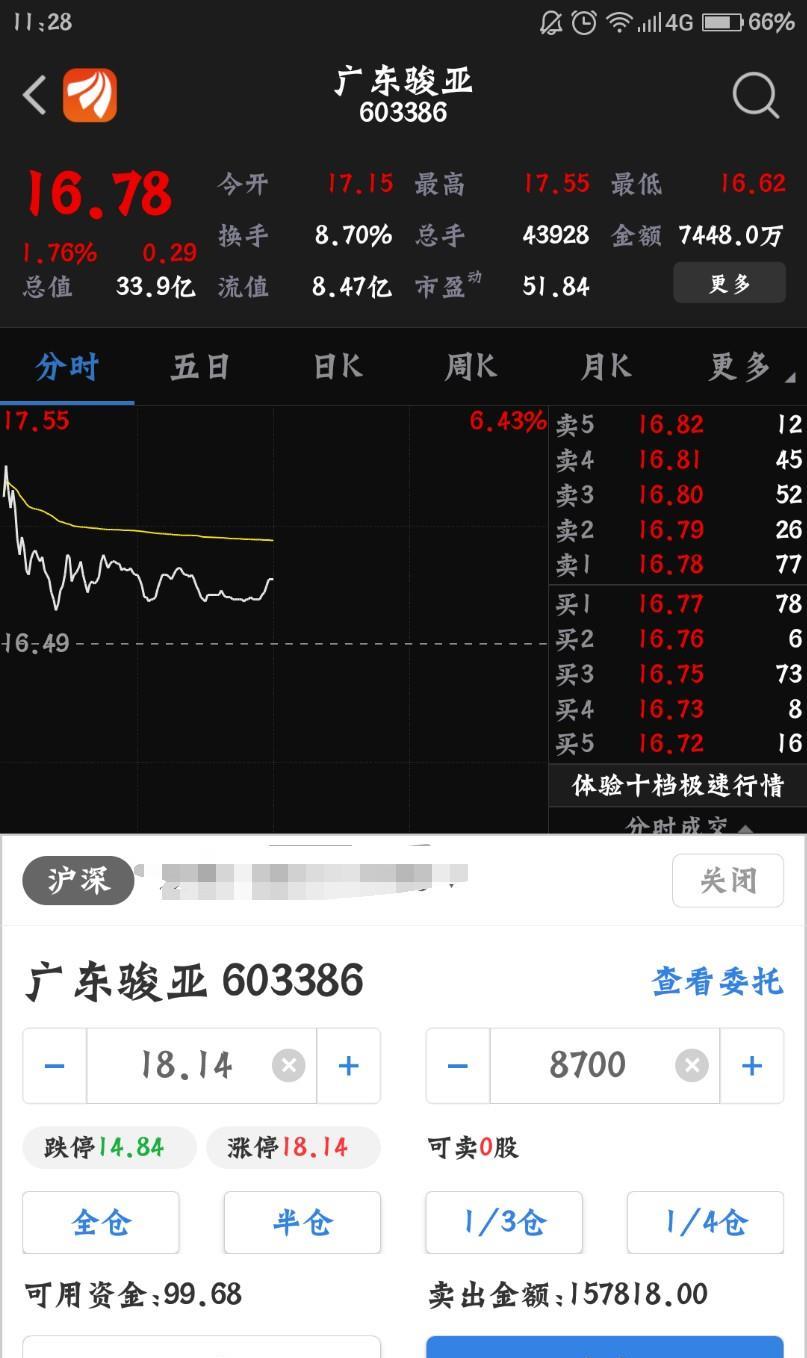807x1358 pixels.
Task: Close the sell order panel via 关闭
Action: 728,880
